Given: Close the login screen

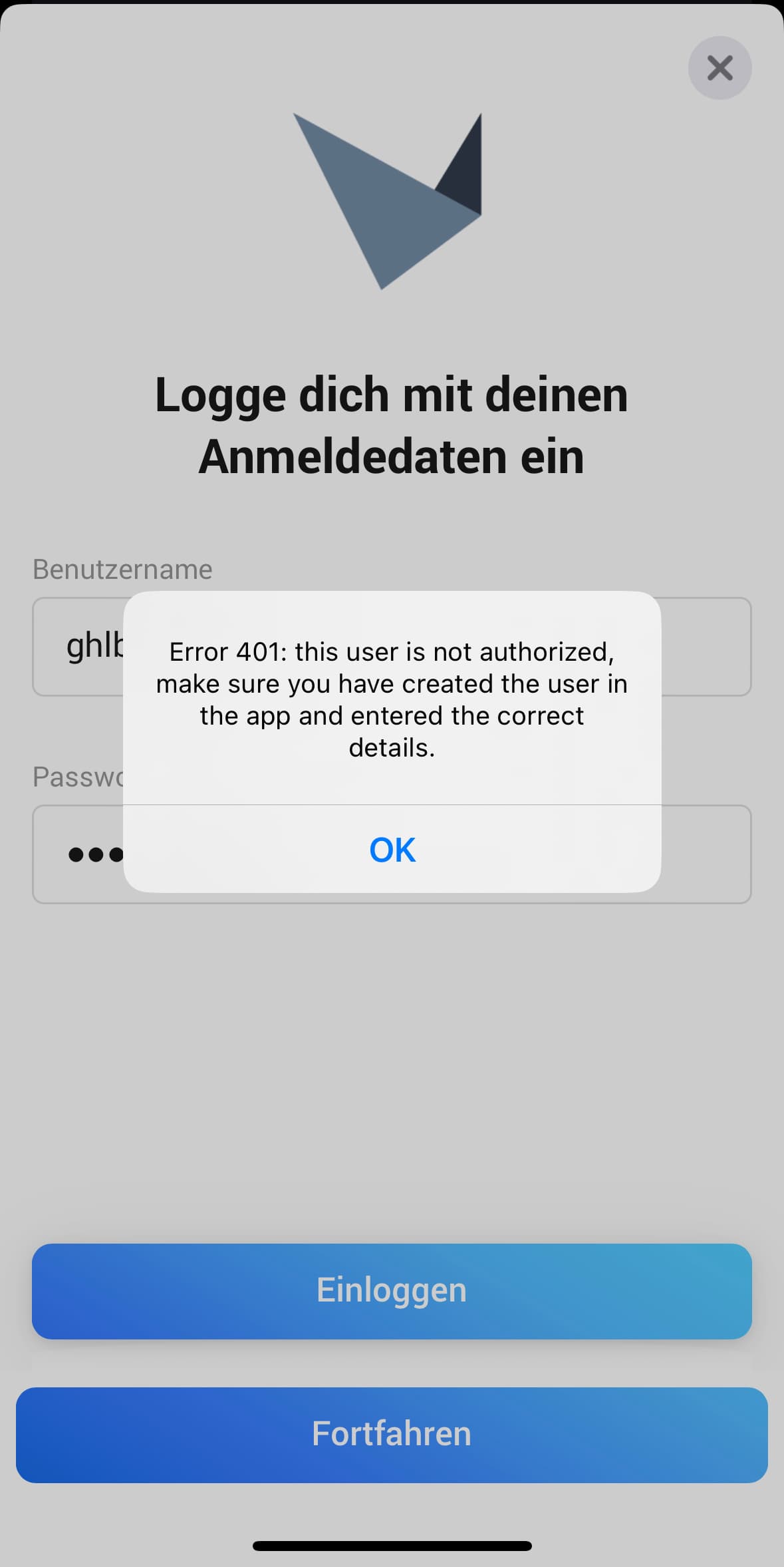Looking at the screenshot, I should tap(719, 68).
